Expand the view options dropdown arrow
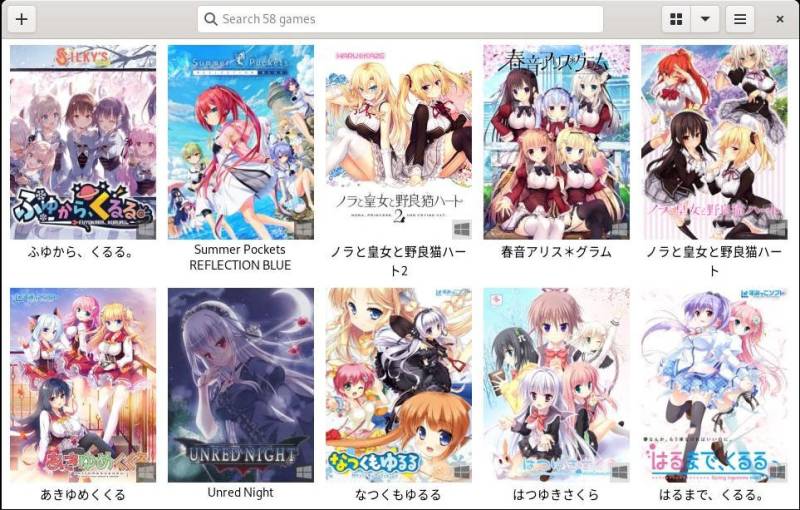This screenshot has width=800, height=510. (x=705, y=19)
